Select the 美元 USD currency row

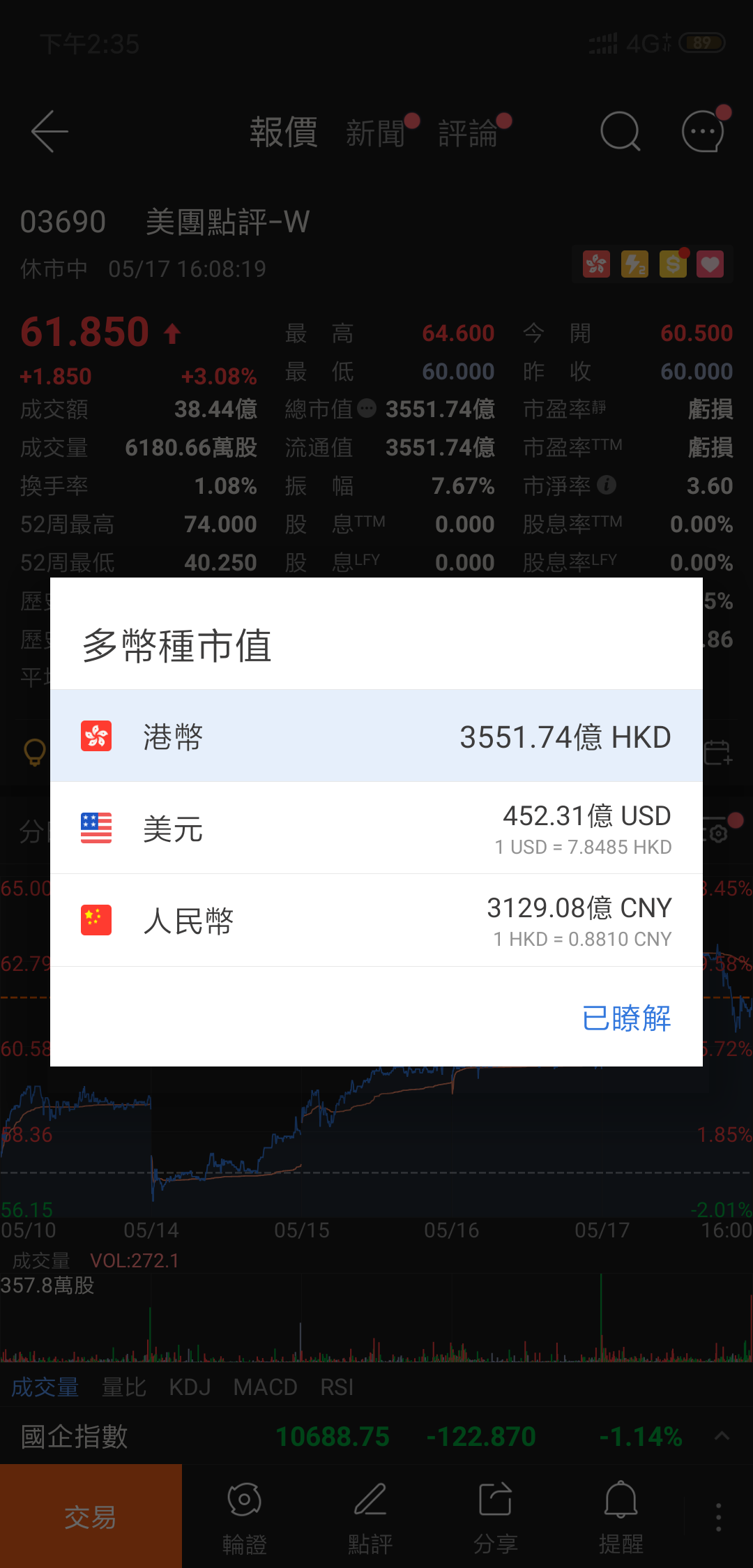pos(376,829)
